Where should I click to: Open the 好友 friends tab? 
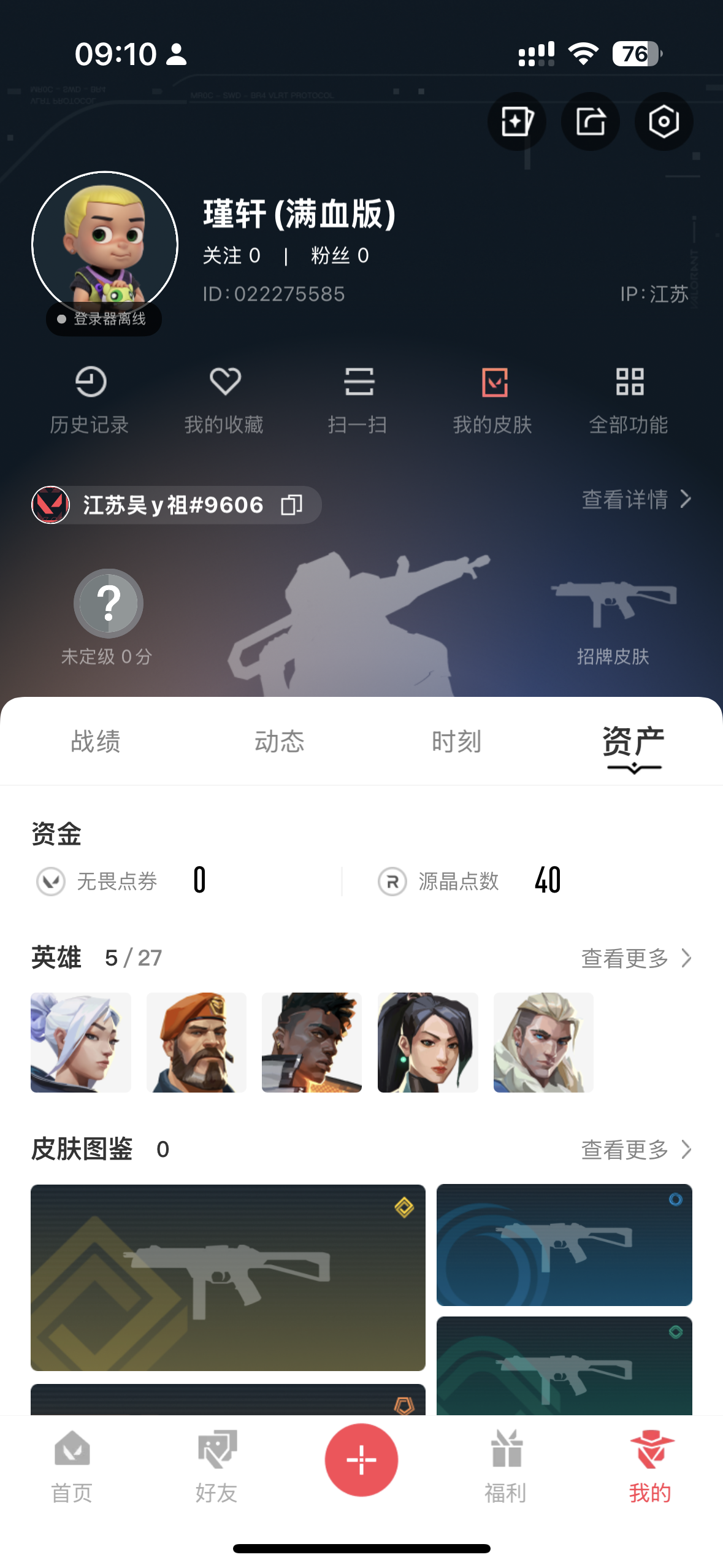pyautogui.click(x=216, y=1466)
